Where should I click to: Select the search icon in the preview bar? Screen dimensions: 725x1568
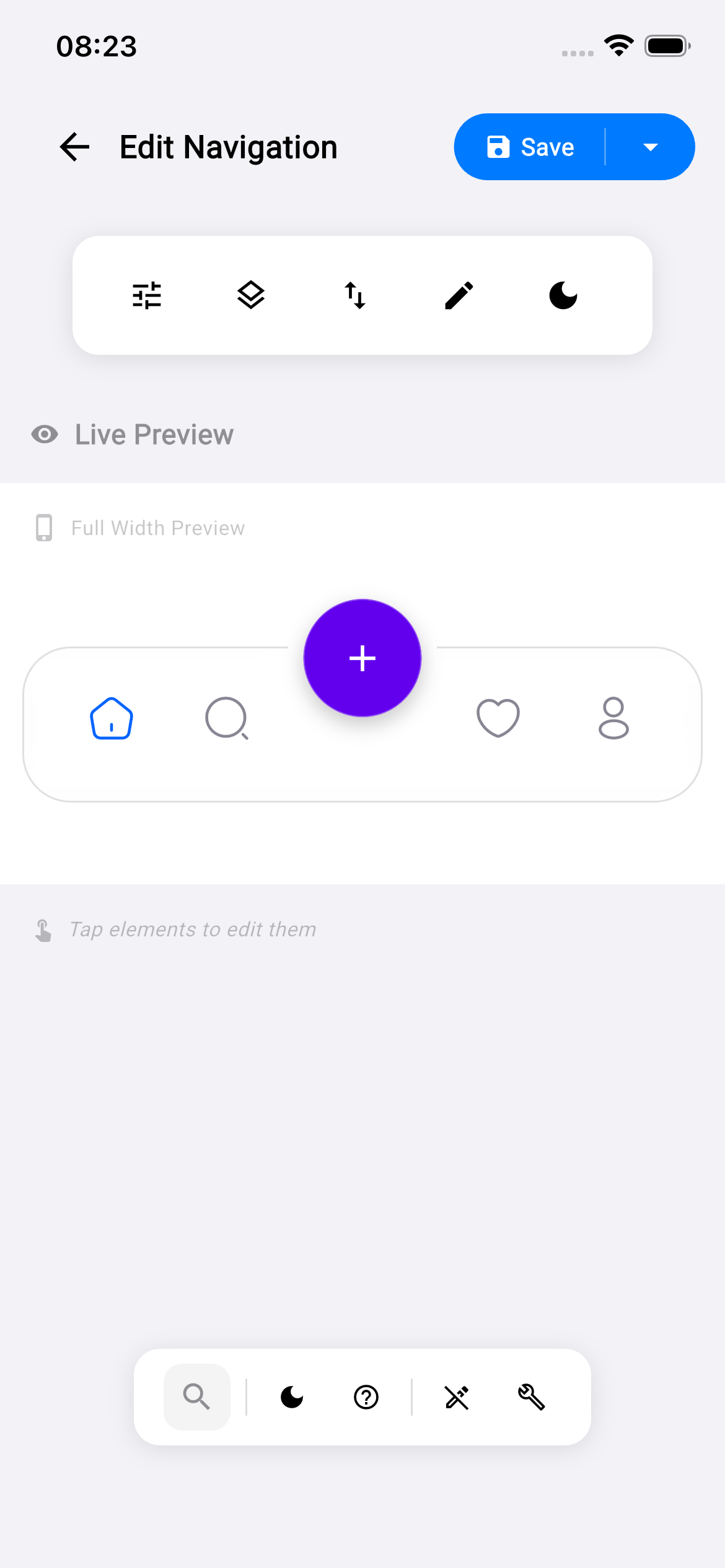(x=227, y=718)
